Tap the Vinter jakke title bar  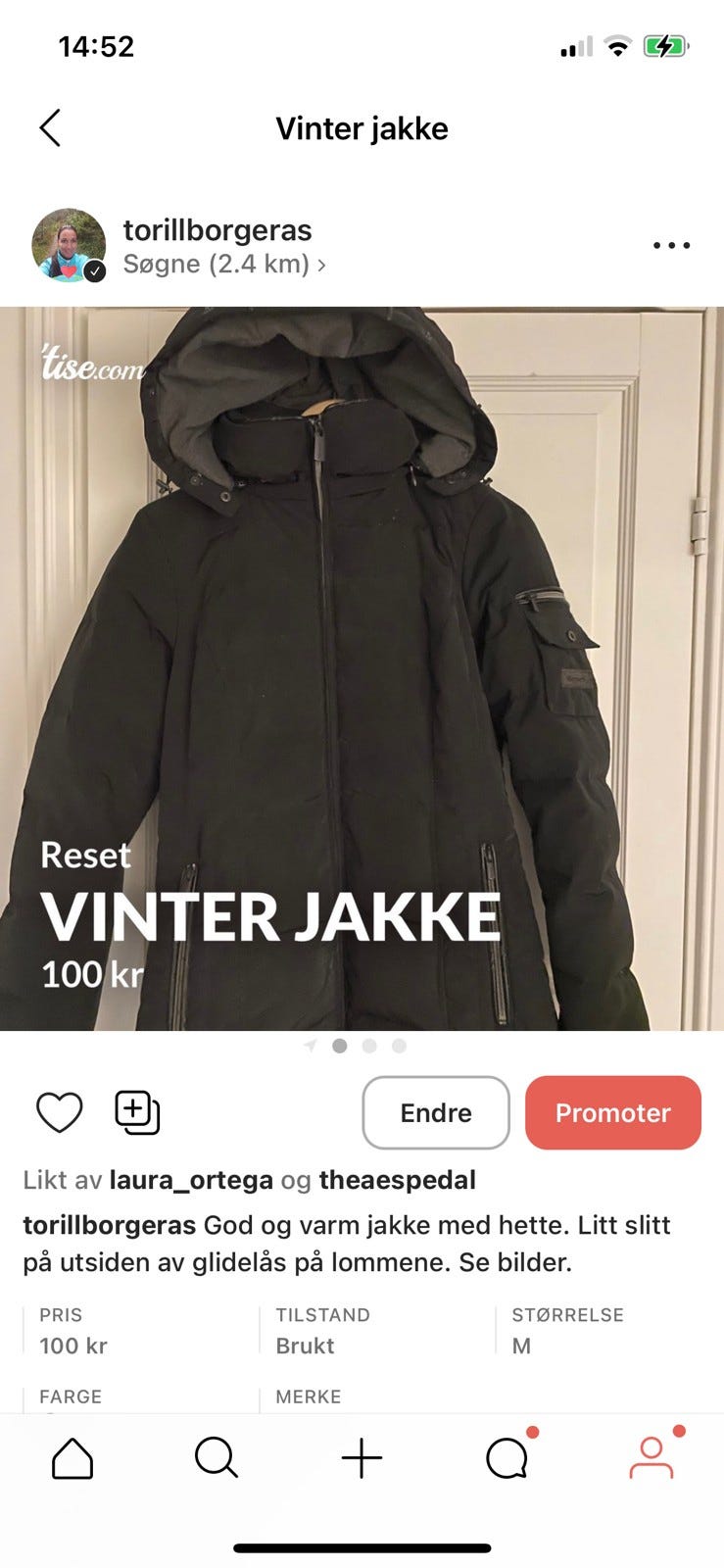pyautogui.click(x=362, y=127)
